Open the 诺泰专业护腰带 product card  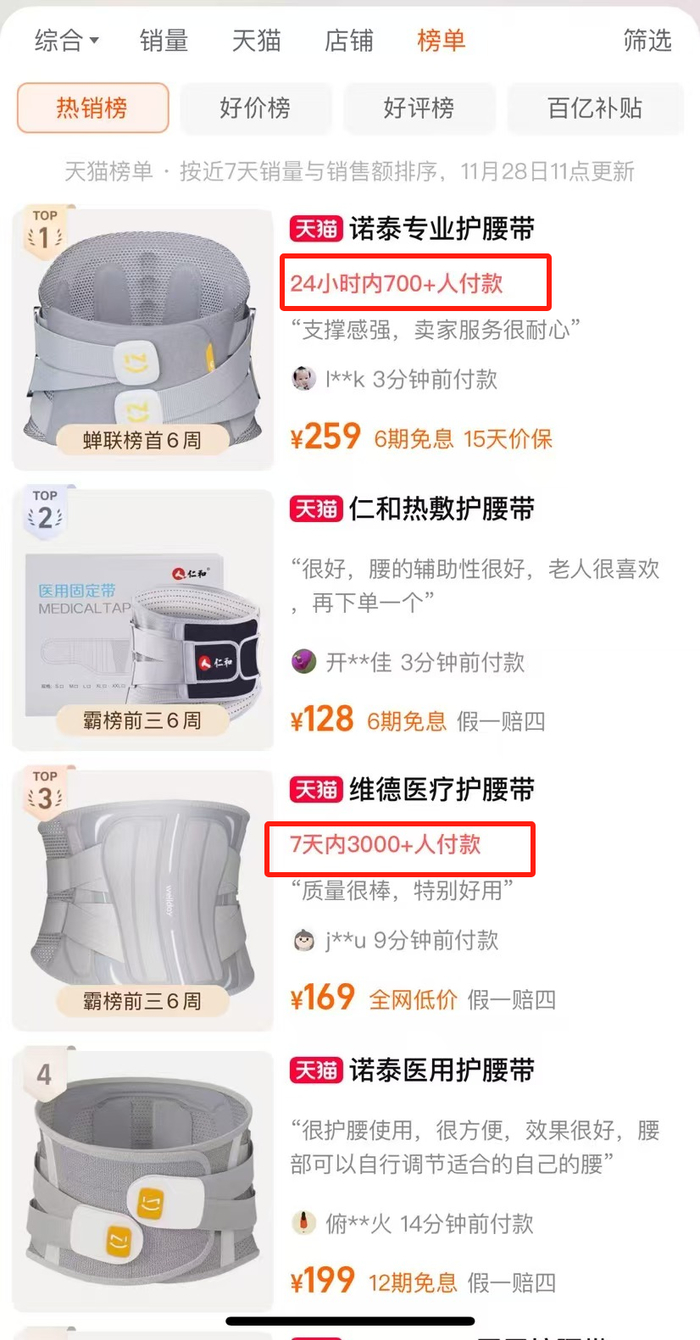(x=442, y=229)
